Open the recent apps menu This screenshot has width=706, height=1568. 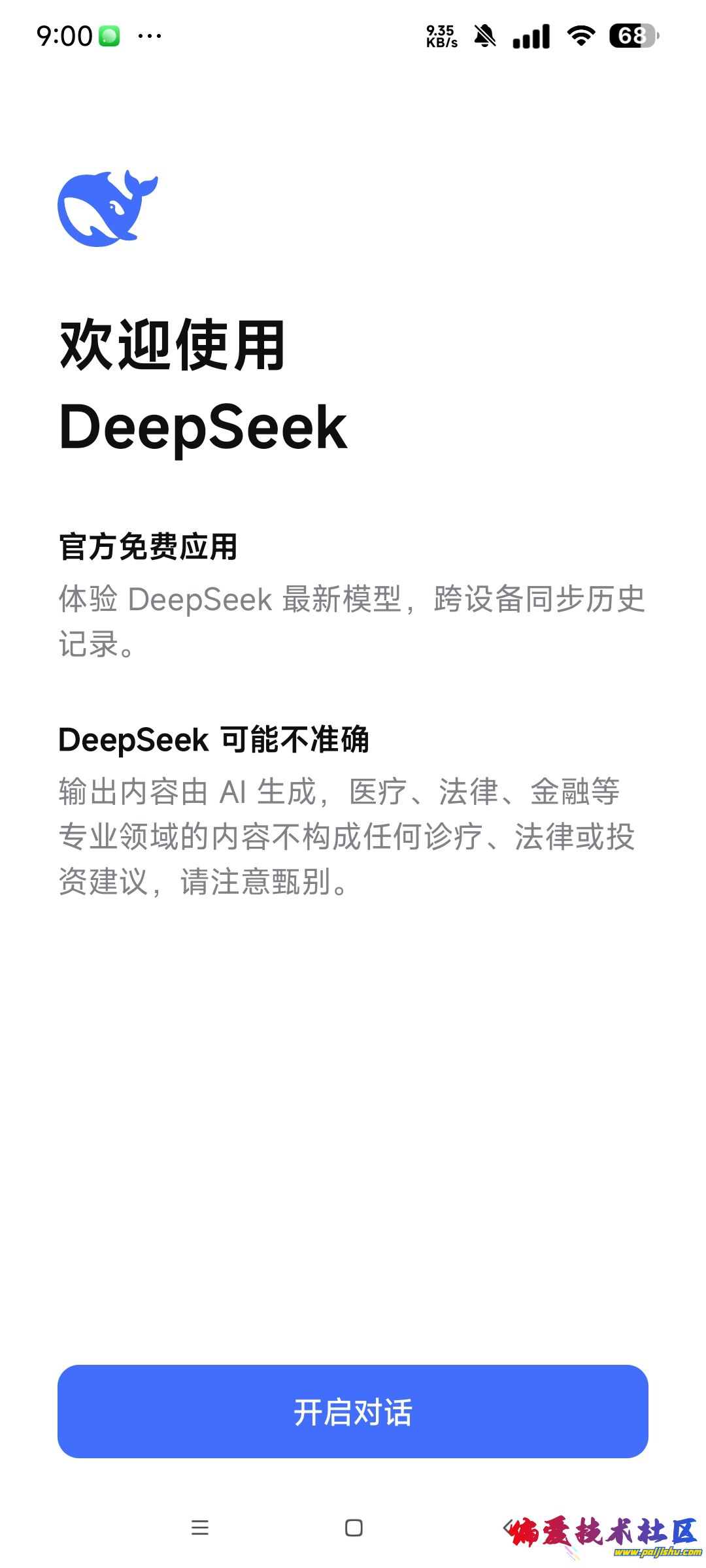(x=200, y=1527)
